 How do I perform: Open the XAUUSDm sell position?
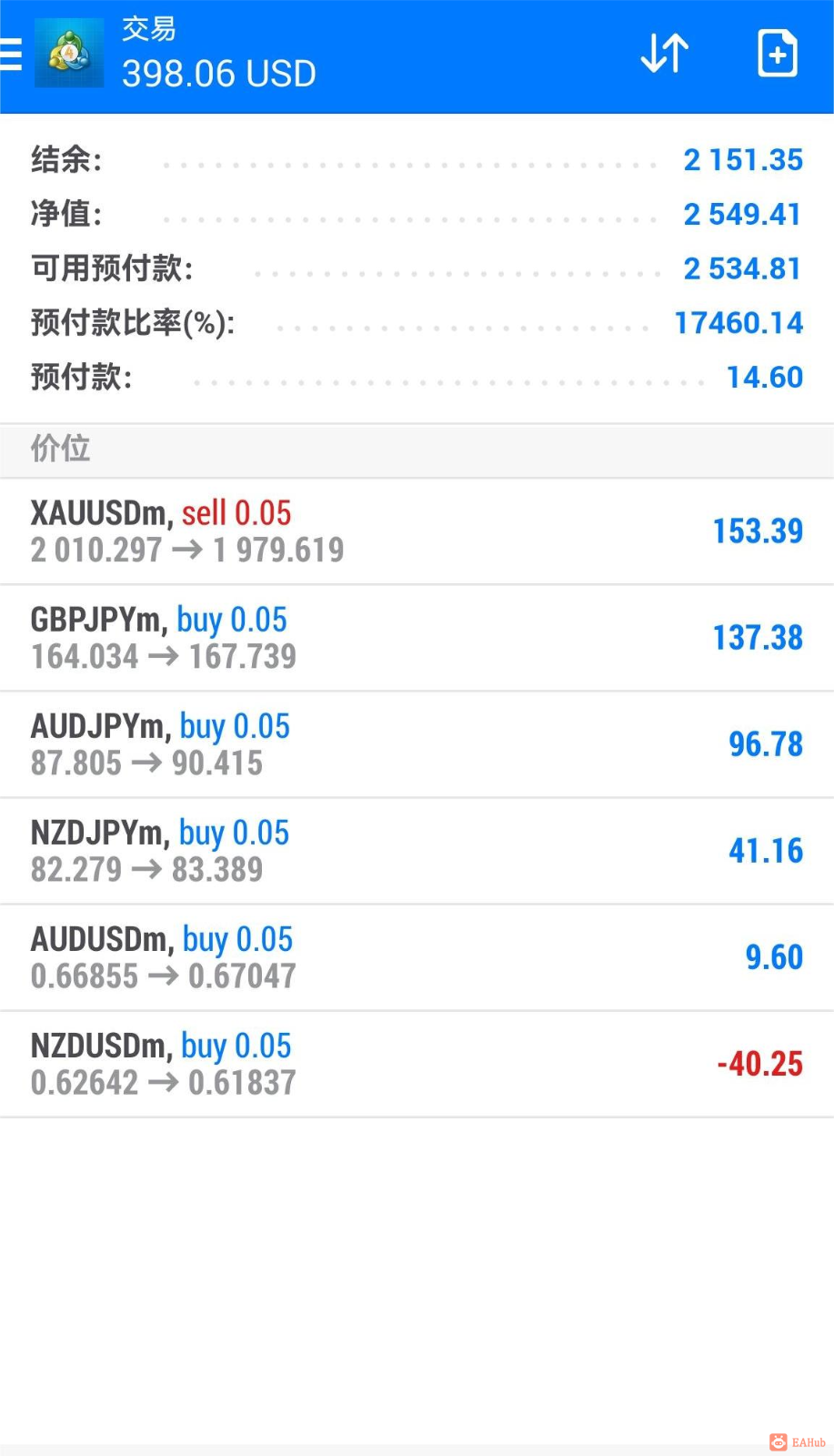(417, 531)
